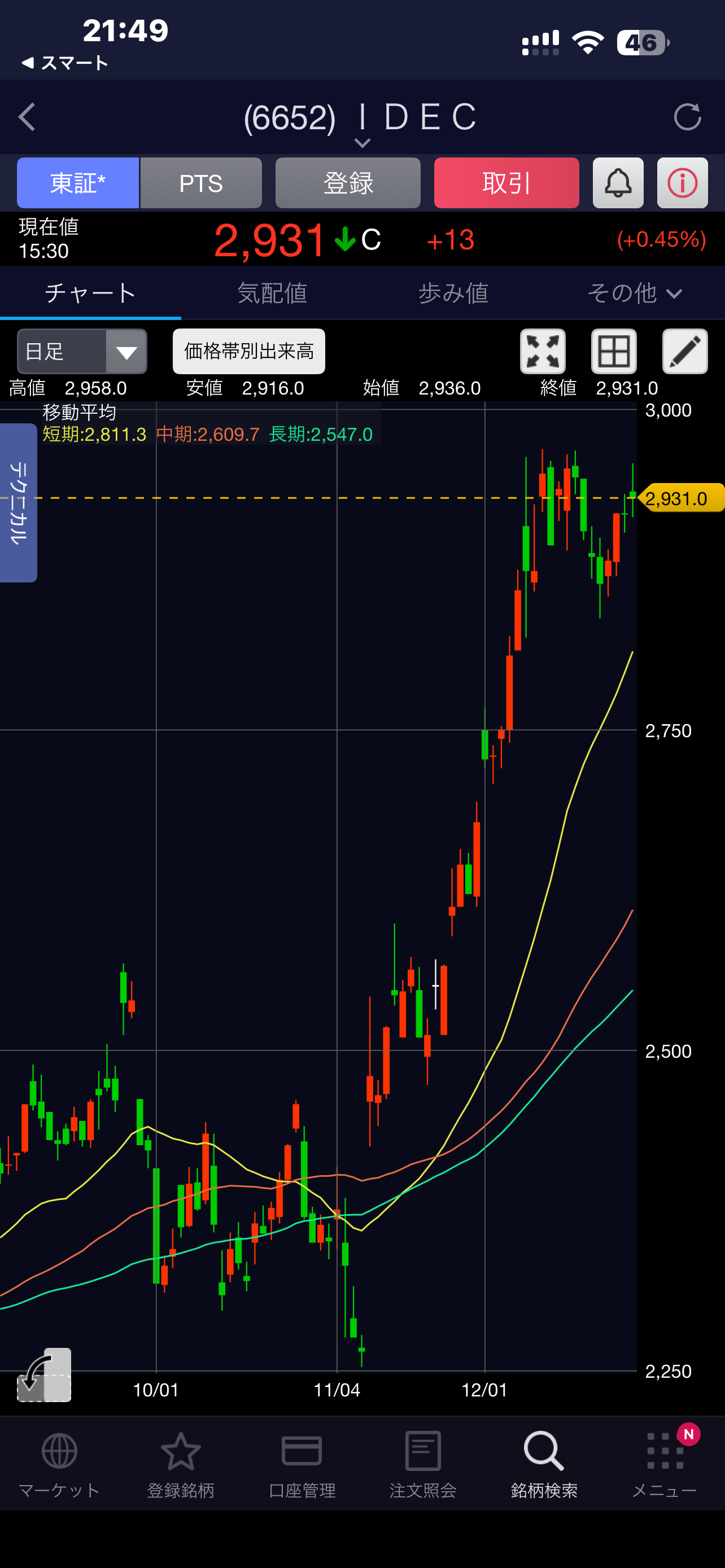This screenshot has height=1568, width=725.
Task: Switch to the 歩み値 tab
Action: [x=453, y=294]
